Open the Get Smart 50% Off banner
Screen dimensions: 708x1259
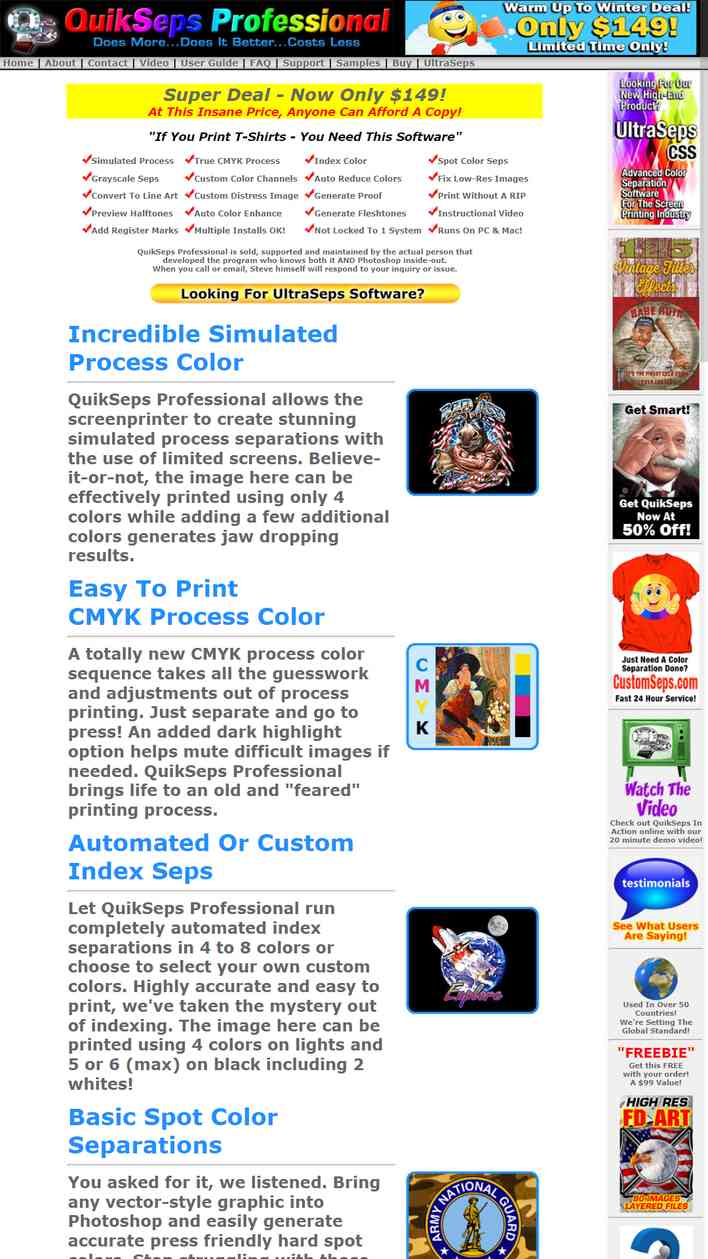click(x=655, y=471)
